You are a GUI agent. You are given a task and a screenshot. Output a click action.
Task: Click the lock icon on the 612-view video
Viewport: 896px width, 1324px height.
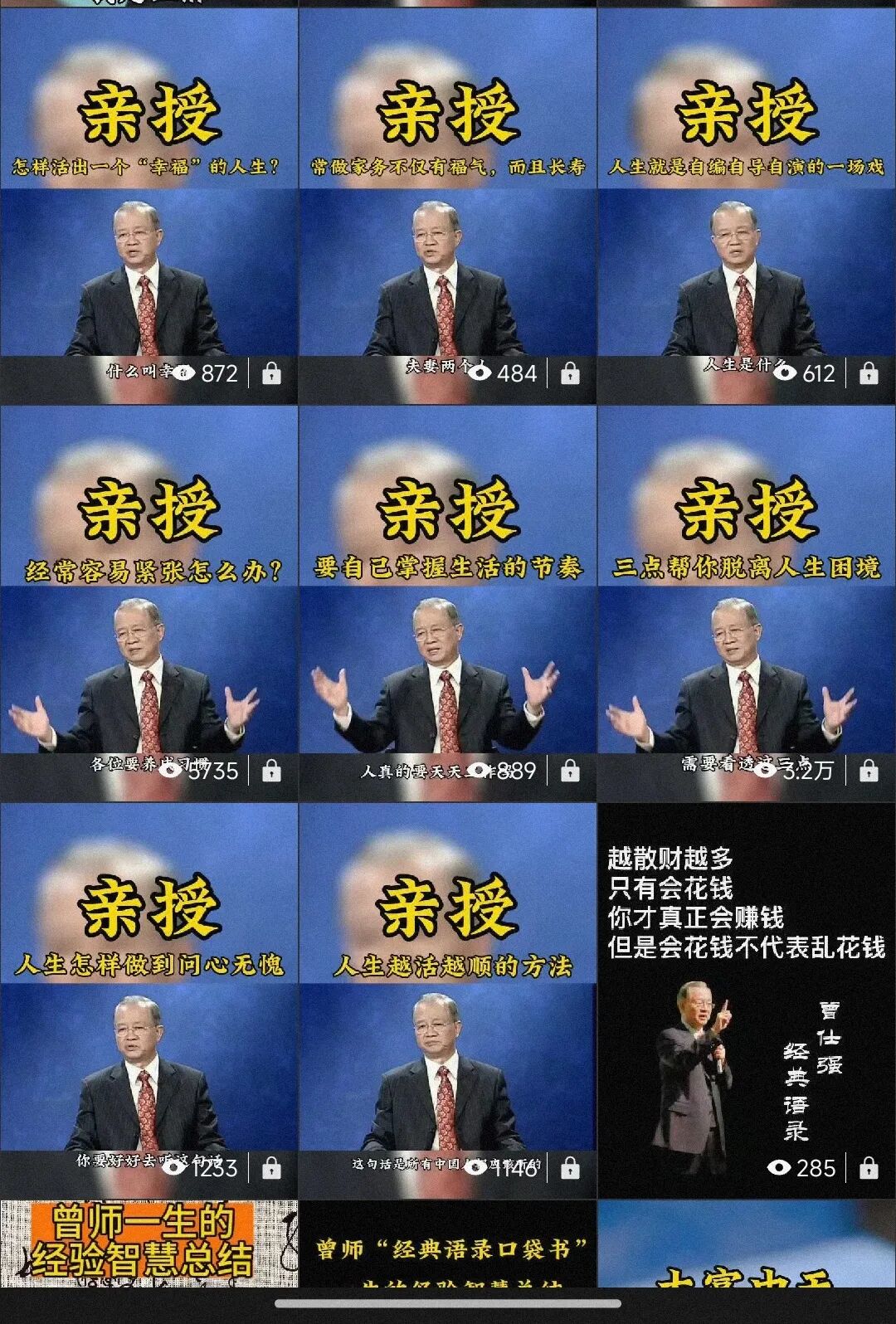[869, 374]
